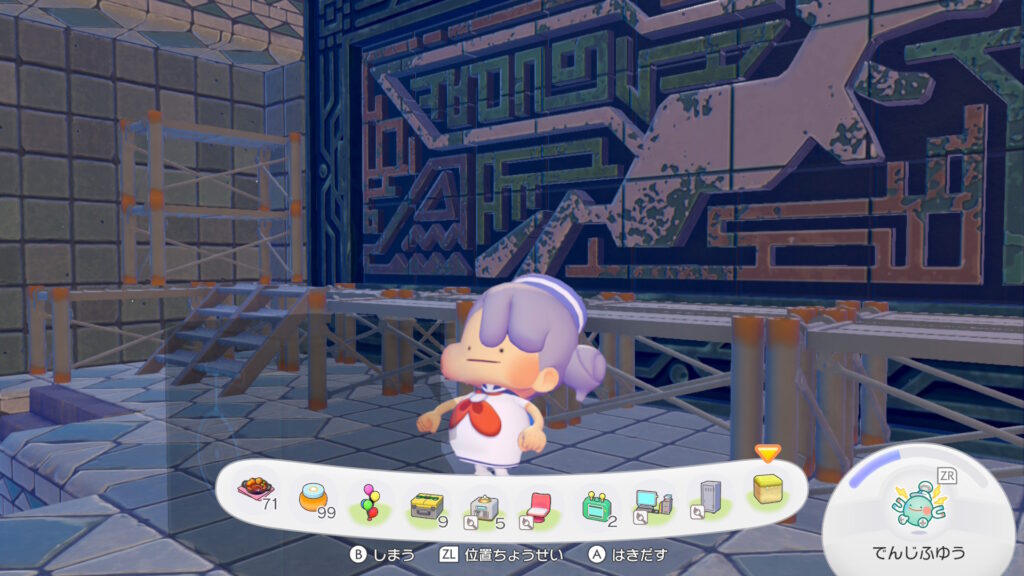Tap the ZL 位置ちょうせい adjust position button
This screenshot has height=576, width=1024.
coord(500,554)
